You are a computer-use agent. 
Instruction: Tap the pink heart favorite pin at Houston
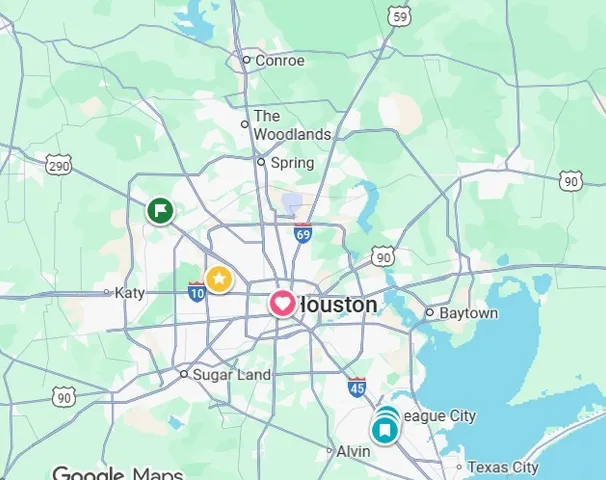(283, 303)
